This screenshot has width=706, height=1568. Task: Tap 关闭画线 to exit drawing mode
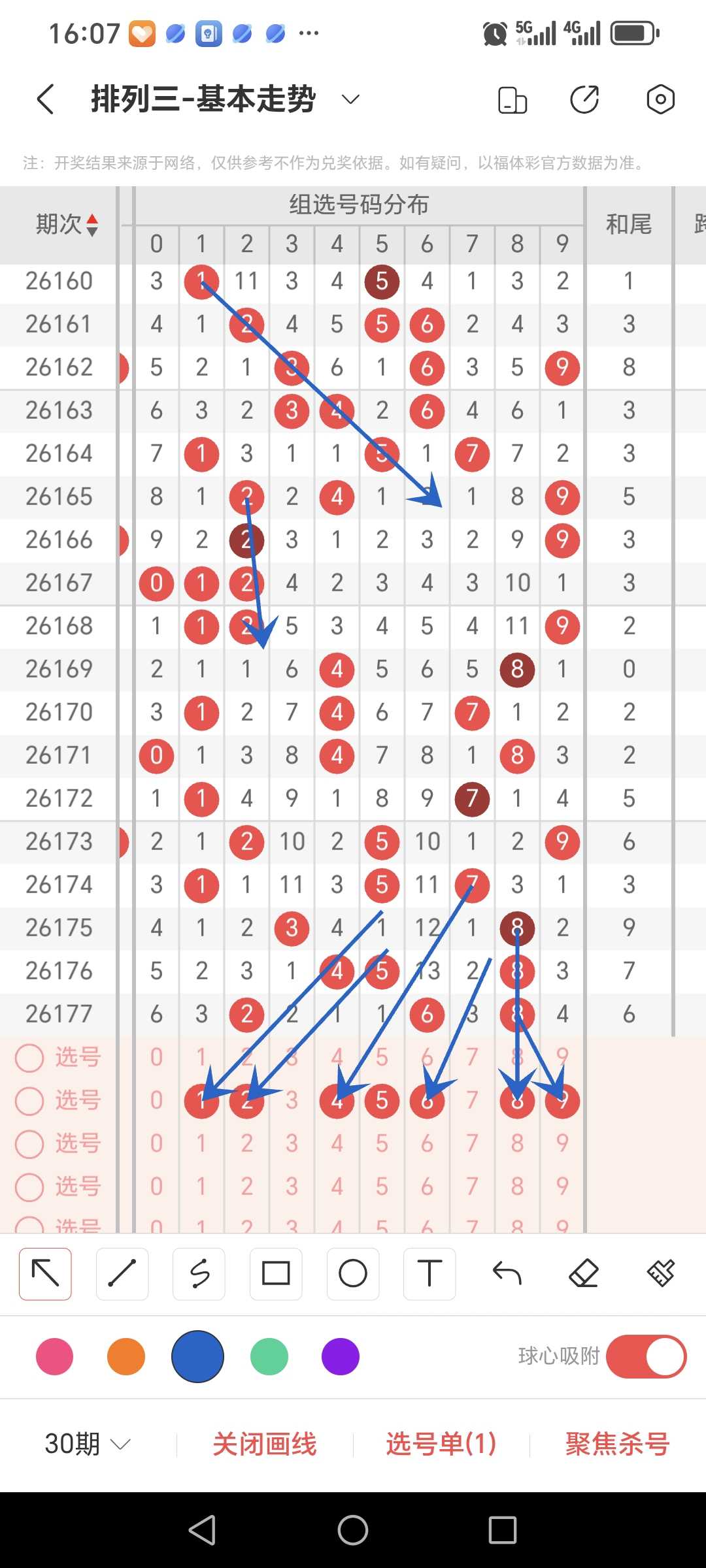pos(265,1444)
